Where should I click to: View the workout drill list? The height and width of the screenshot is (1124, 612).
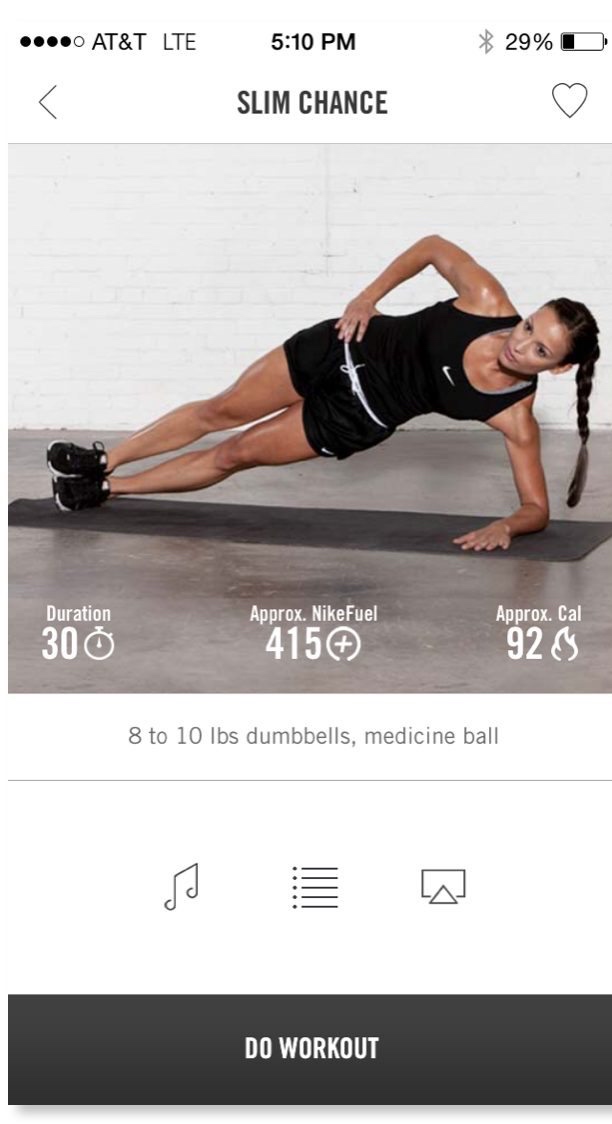coord(315,886)
